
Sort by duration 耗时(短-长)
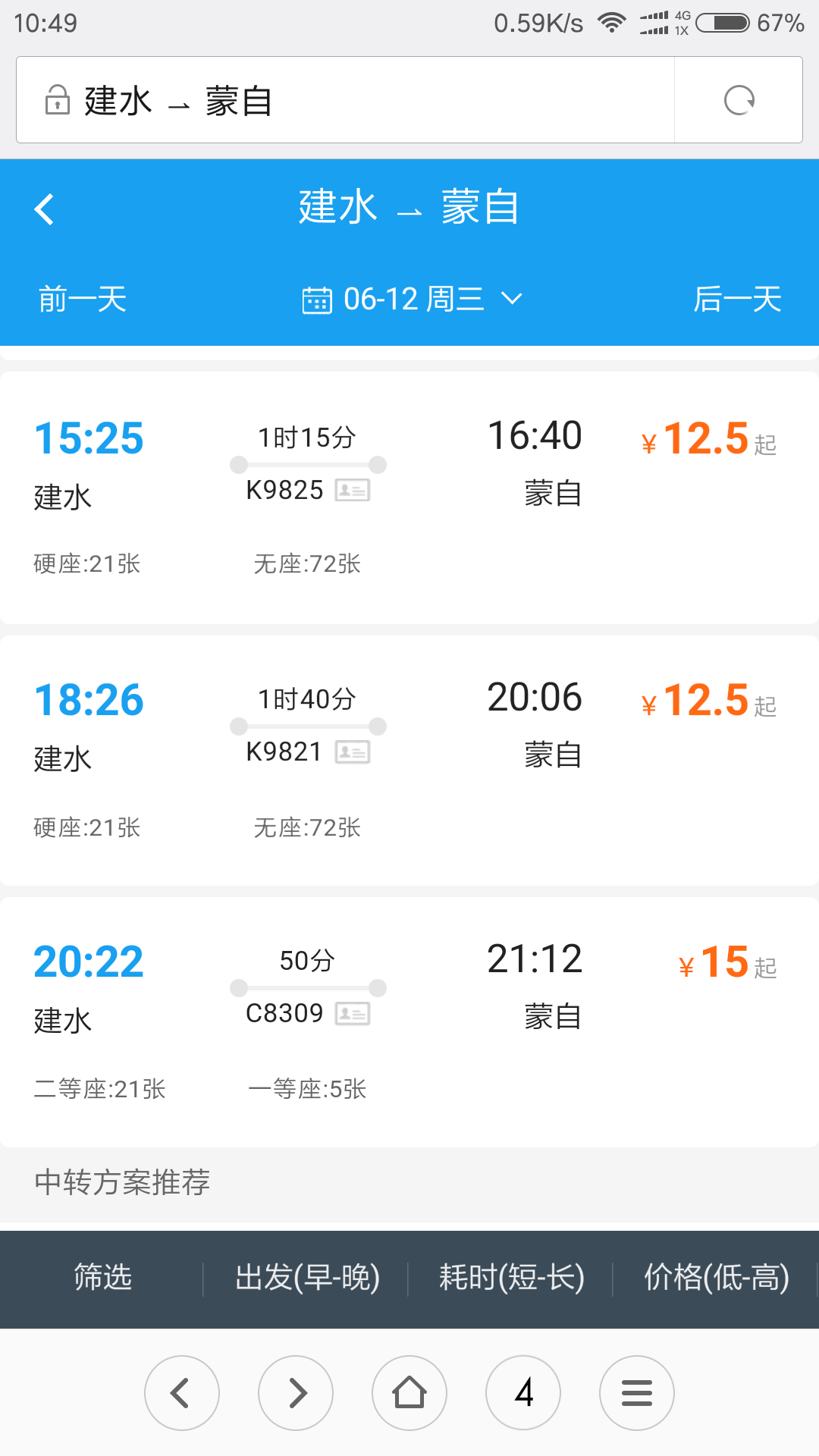511,1277
